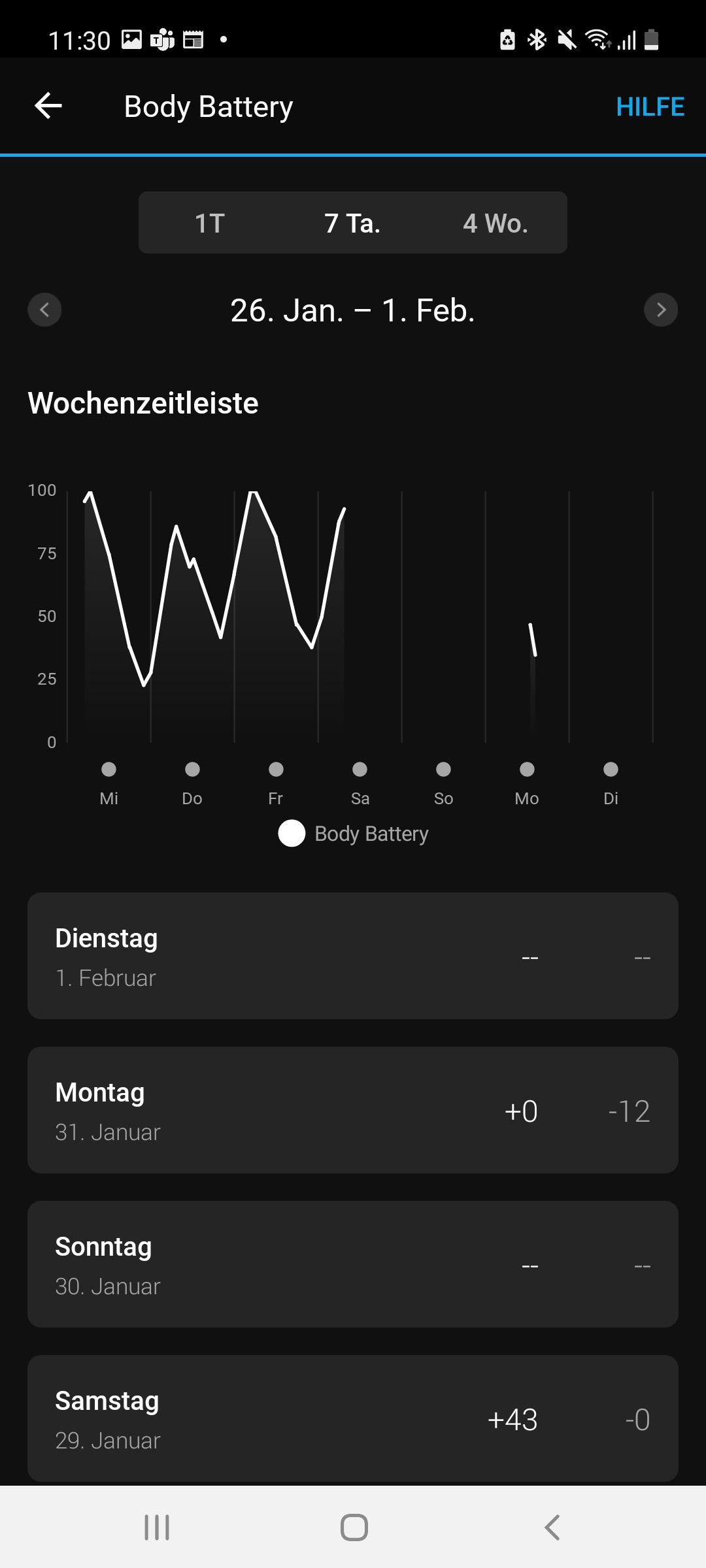
Task: Open Dienstag 1. Februar details
Action: pyautogui.click(x=353, y=956)
